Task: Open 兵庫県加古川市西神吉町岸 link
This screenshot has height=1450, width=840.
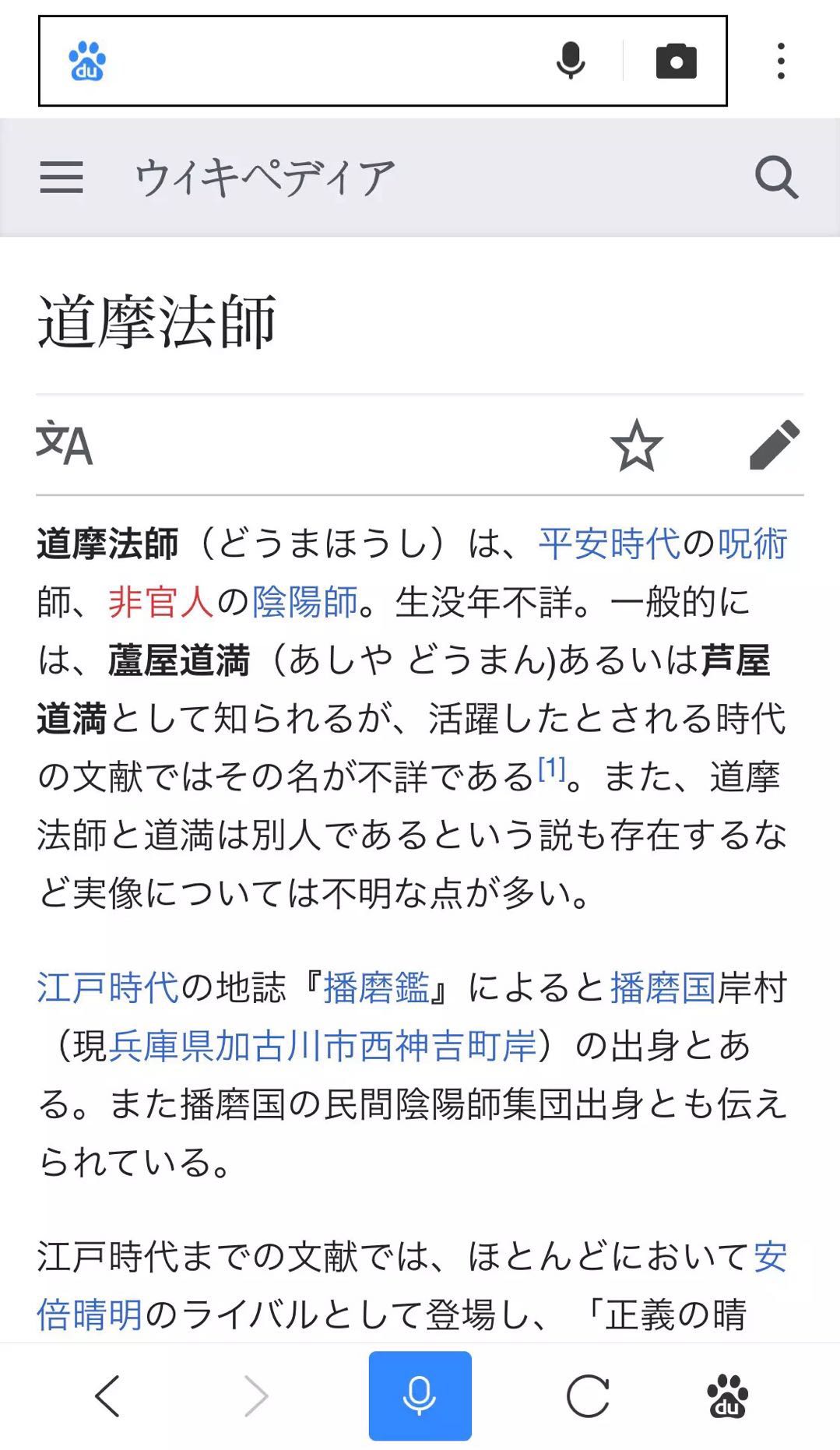Action: 322,1046
